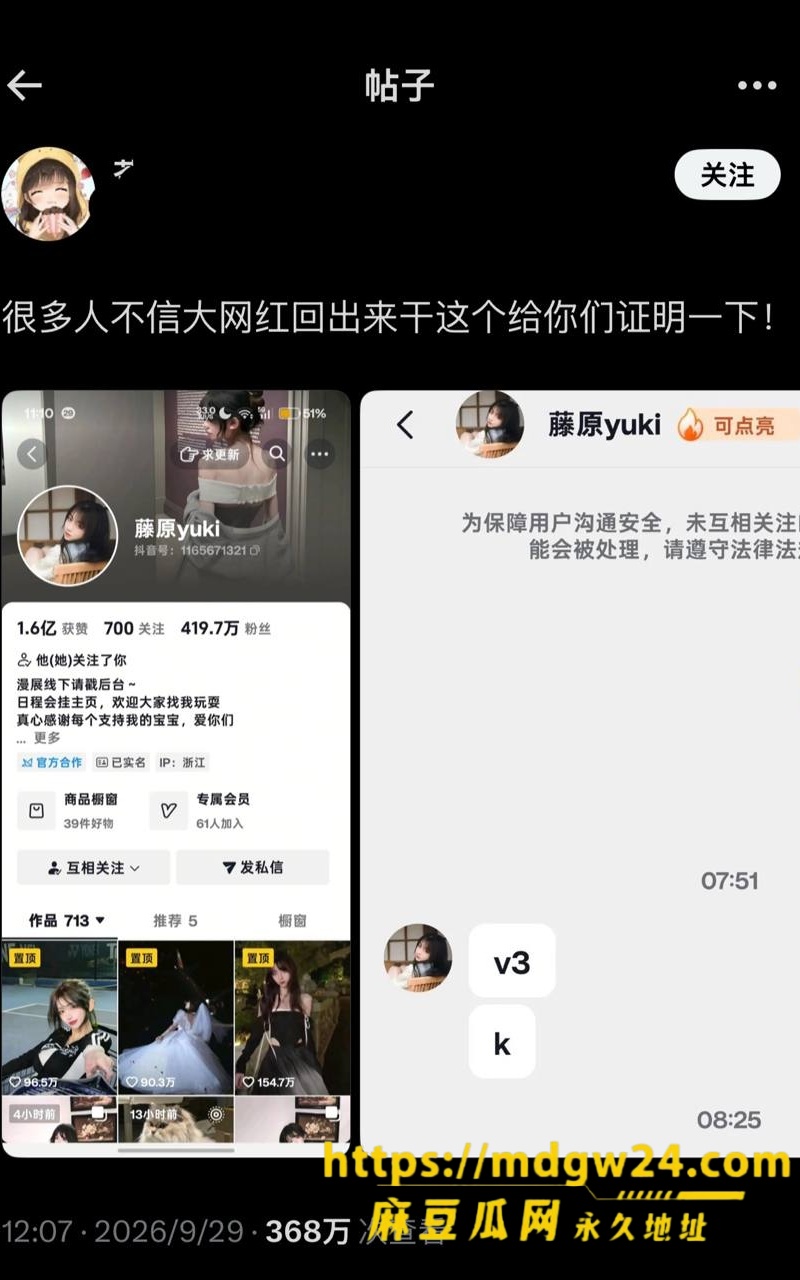800x1280 pixels.
Task: Open the three-dot overflow menu
Action: (757, 86)
